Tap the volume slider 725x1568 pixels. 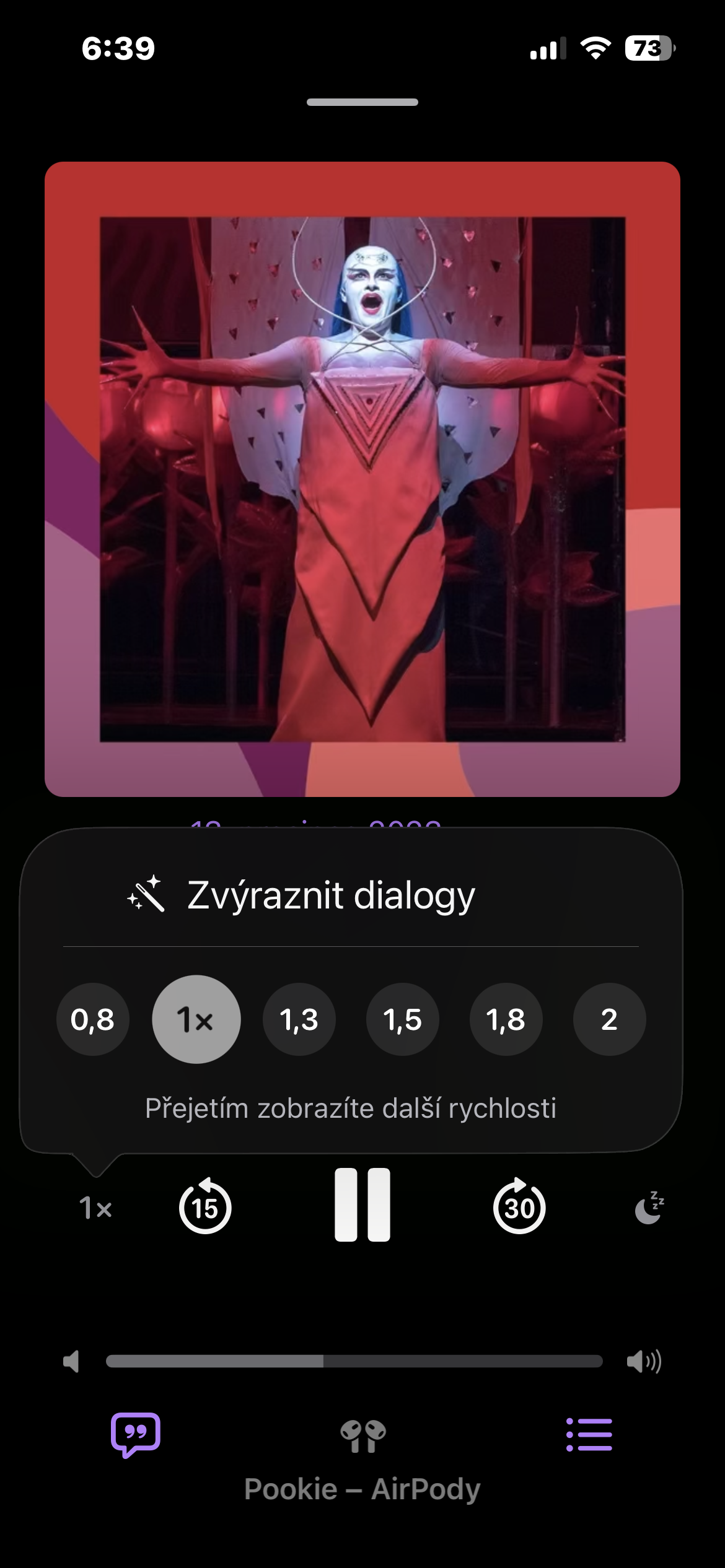tap(354, 1361)
